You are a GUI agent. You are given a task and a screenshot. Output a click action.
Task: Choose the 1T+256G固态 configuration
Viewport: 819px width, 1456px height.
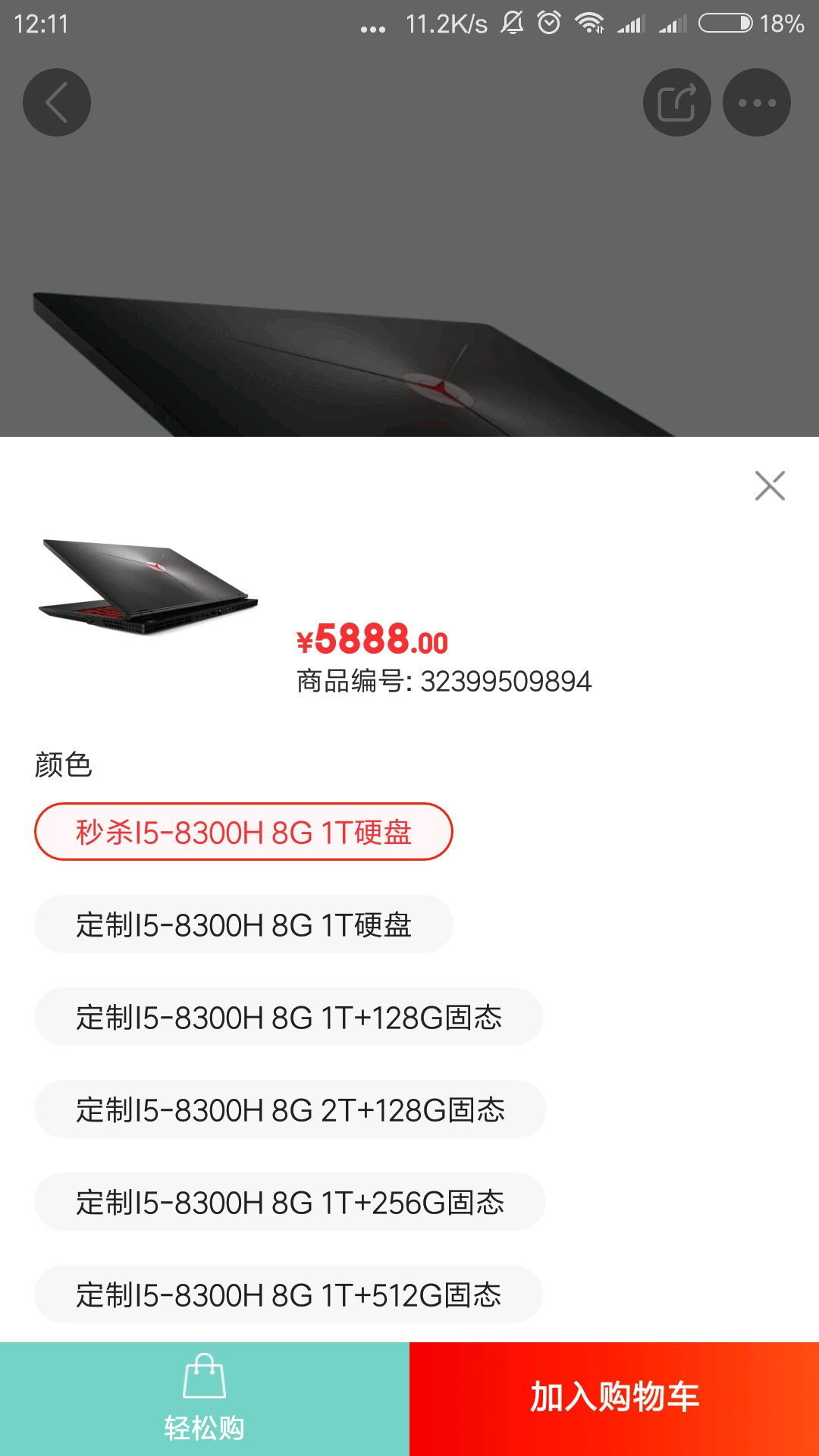[x=290, y=1202]
